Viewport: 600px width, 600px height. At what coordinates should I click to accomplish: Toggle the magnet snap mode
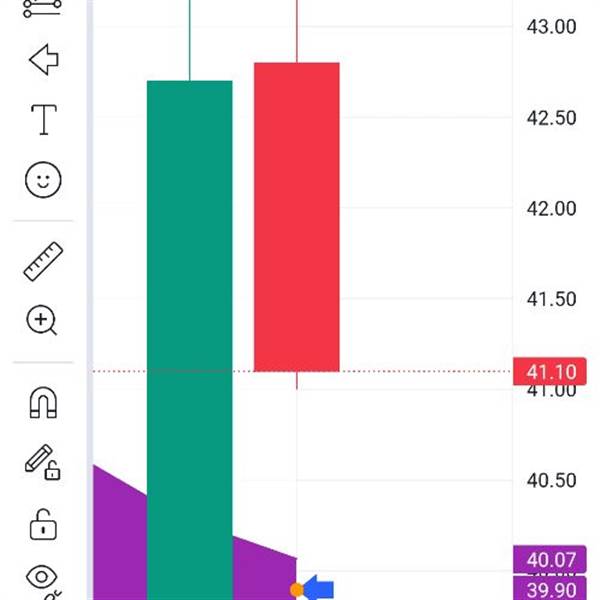(x=43, y=402)
